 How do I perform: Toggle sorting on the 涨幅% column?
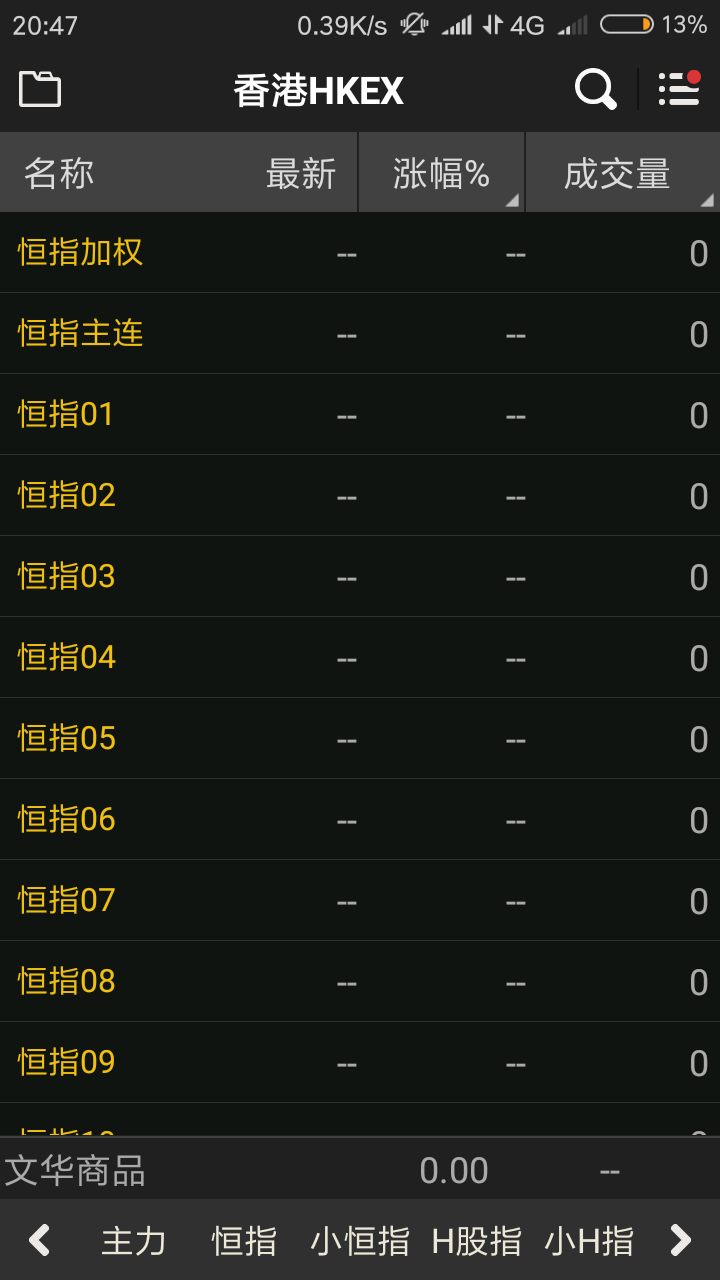(x=440, y=171)
